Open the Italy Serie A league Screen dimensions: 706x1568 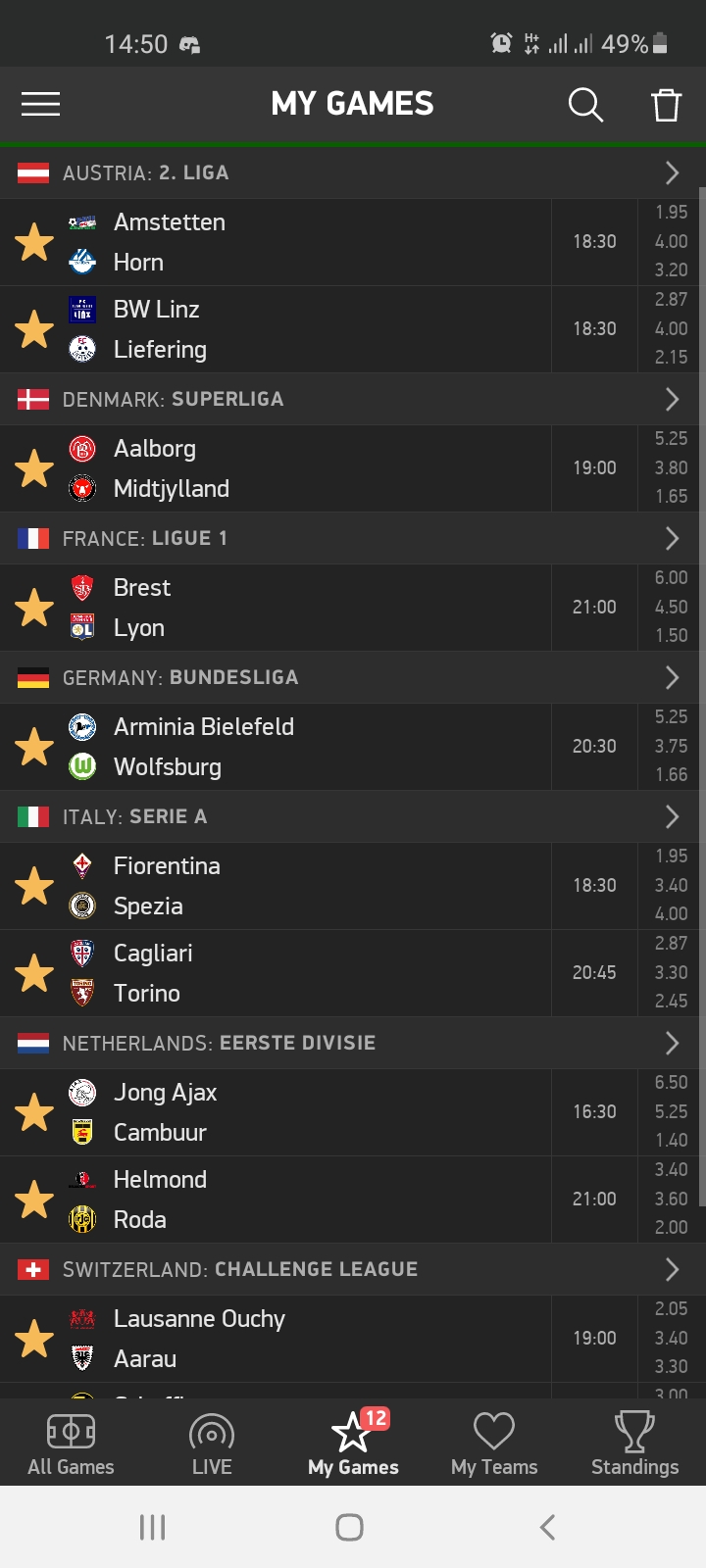coord(353,816)
